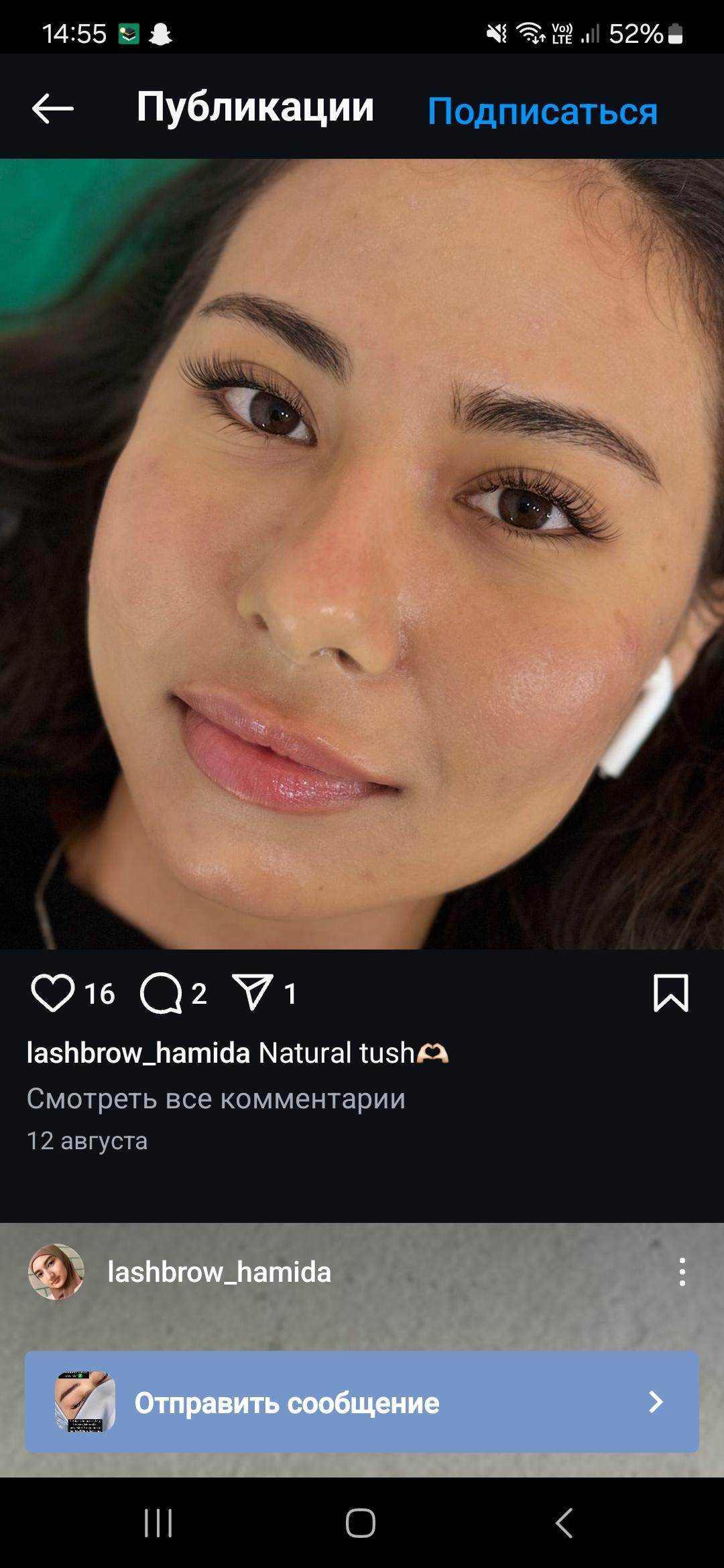724x1568 pixels.
Task: Open comments via the speech bubble icon
Action: pos(161,993)
